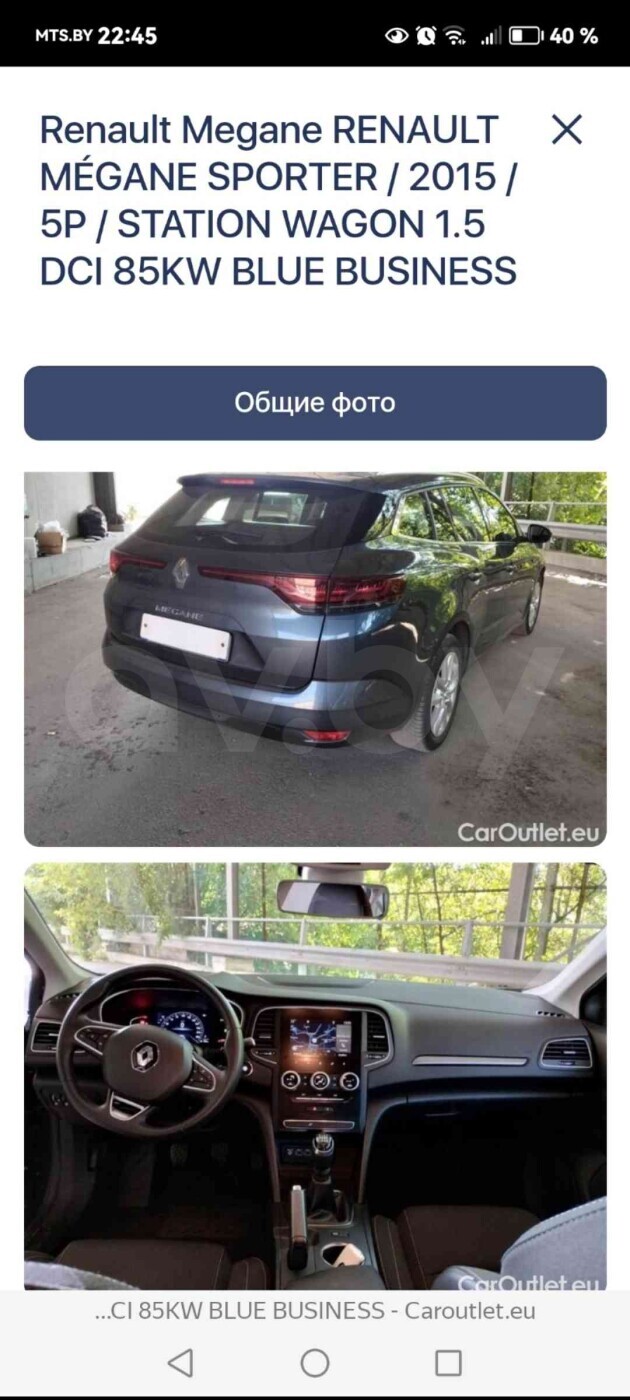
Task: Return to home screen via home button
Action: tap(315, 1362)
